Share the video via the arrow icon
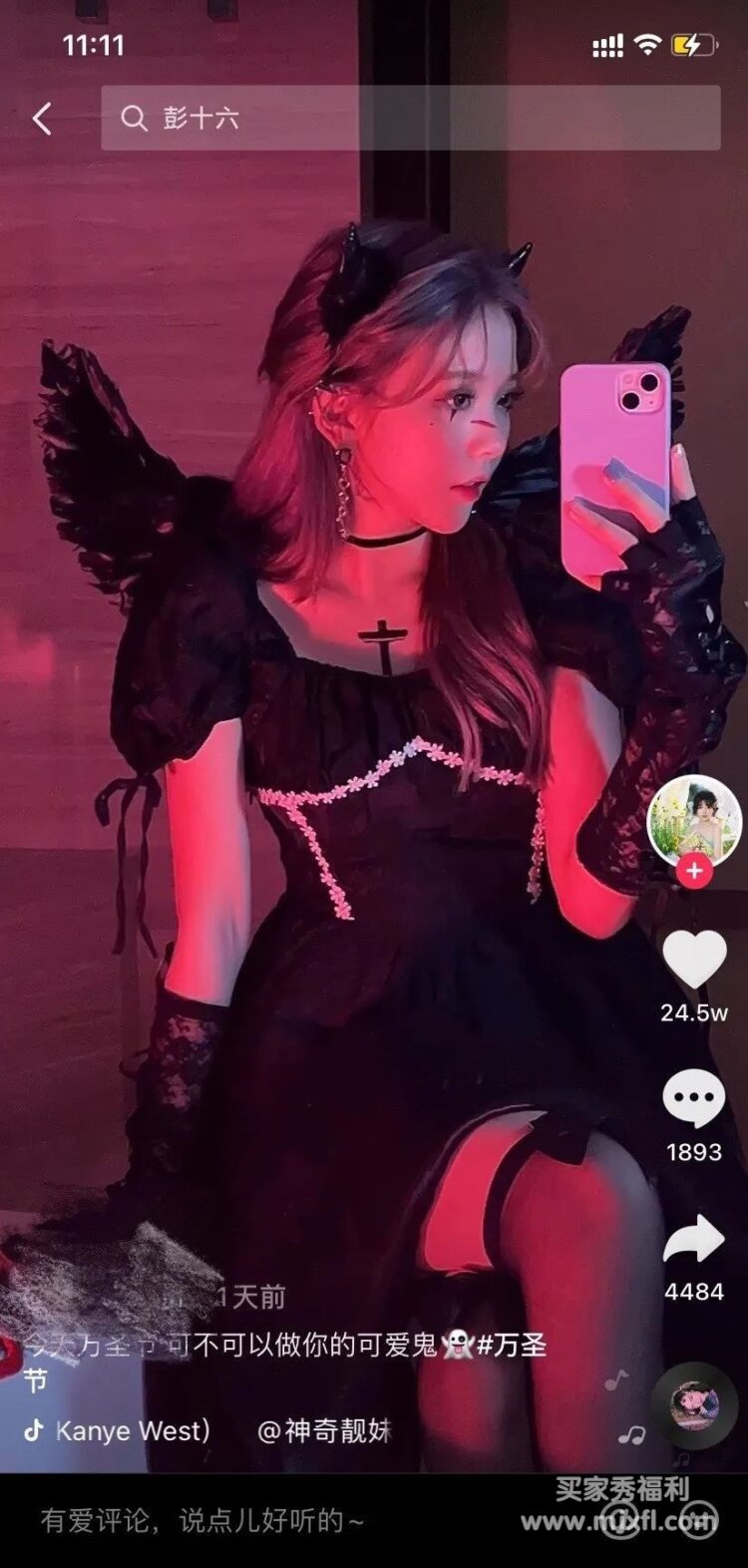 pyautogui.click(x=694, y=1242)
